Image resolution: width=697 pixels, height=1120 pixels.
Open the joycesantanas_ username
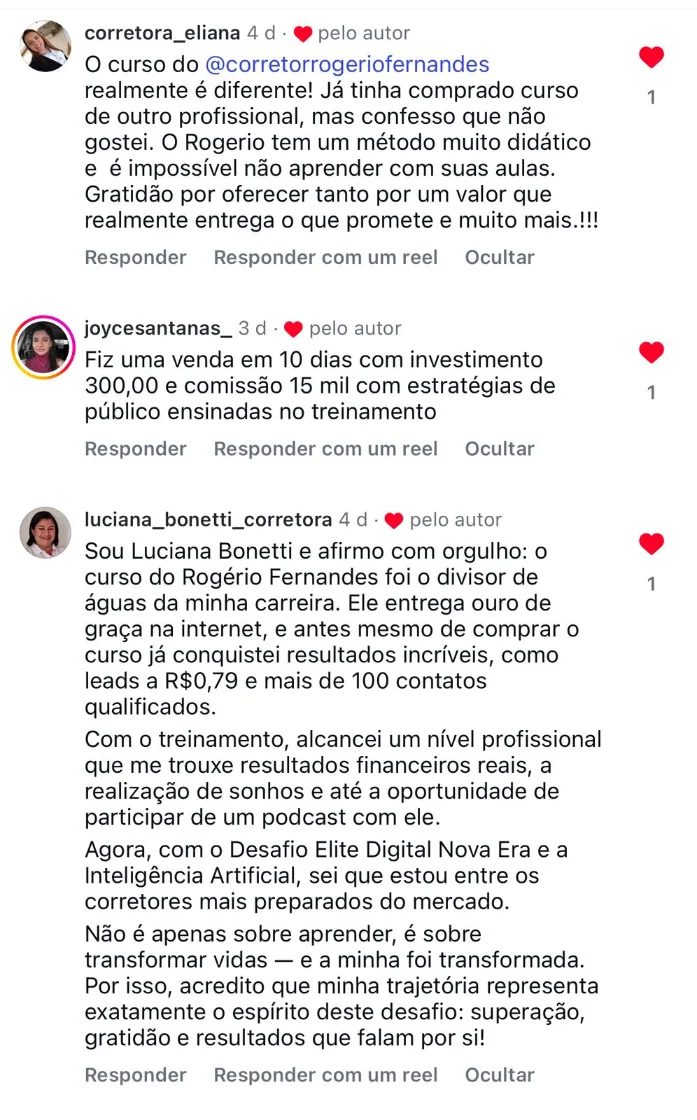click(158, 328)
